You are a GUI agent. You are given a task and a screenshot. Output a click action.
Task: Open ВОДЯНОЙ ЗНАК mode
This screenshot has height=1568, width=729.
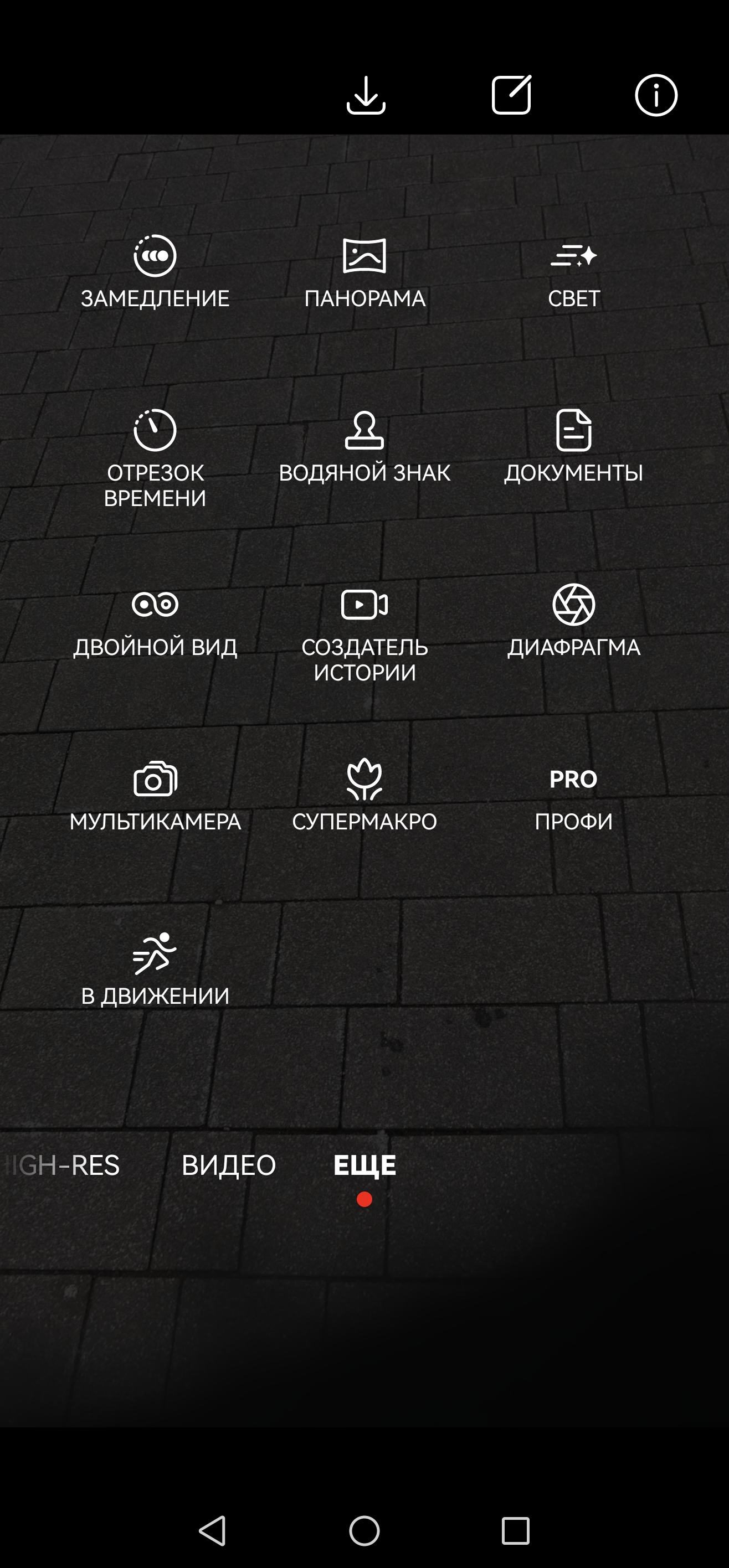point(364,447)
